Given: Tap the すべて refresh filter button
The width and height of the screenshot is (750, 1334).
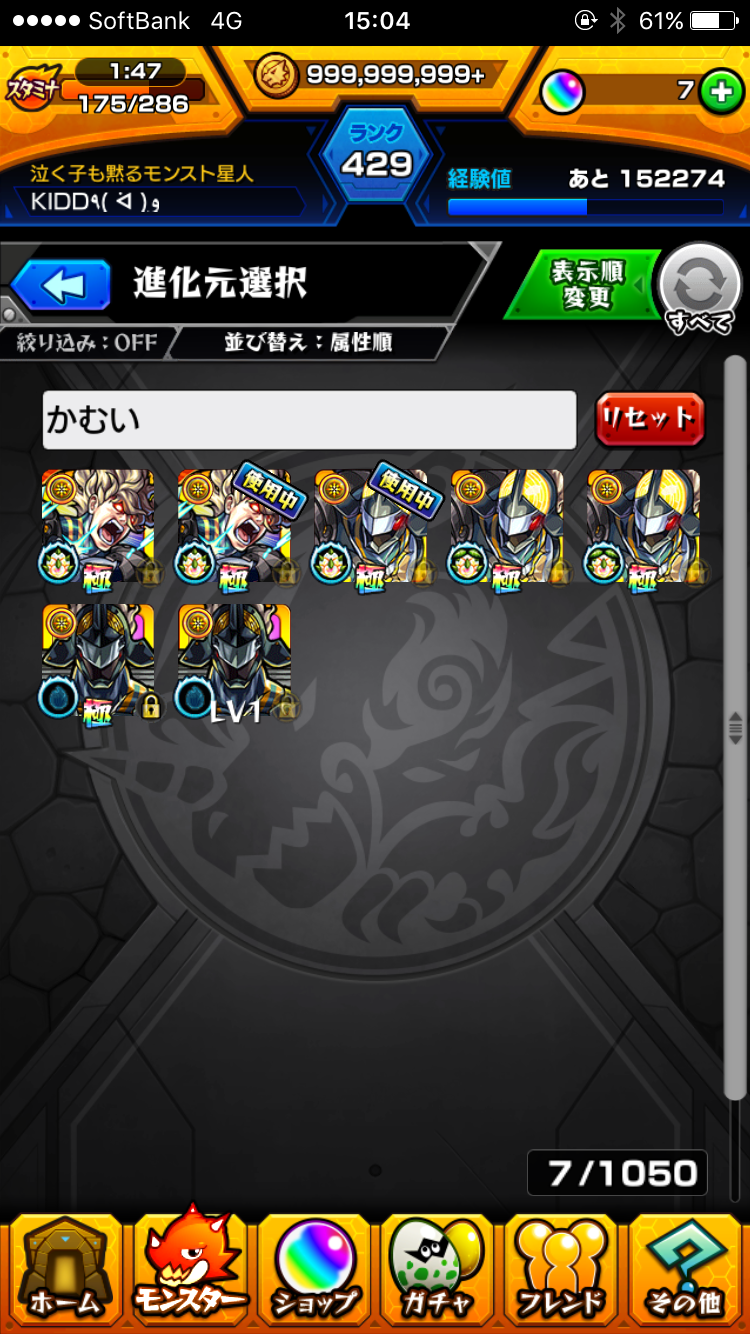Looking at the screenshot, I should tap(701, 288).
